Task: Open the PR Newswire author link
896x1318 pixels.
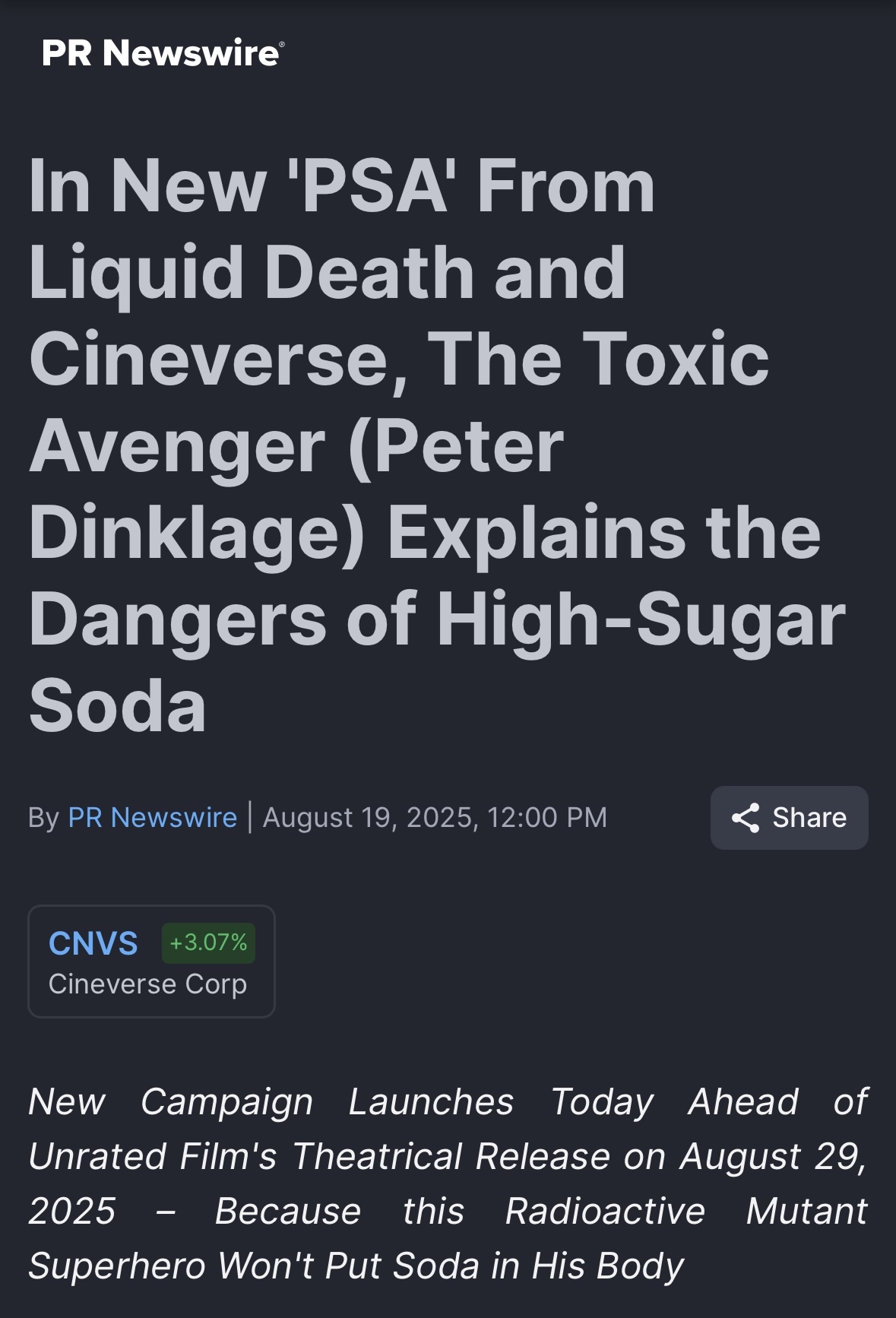Action: 152,818
